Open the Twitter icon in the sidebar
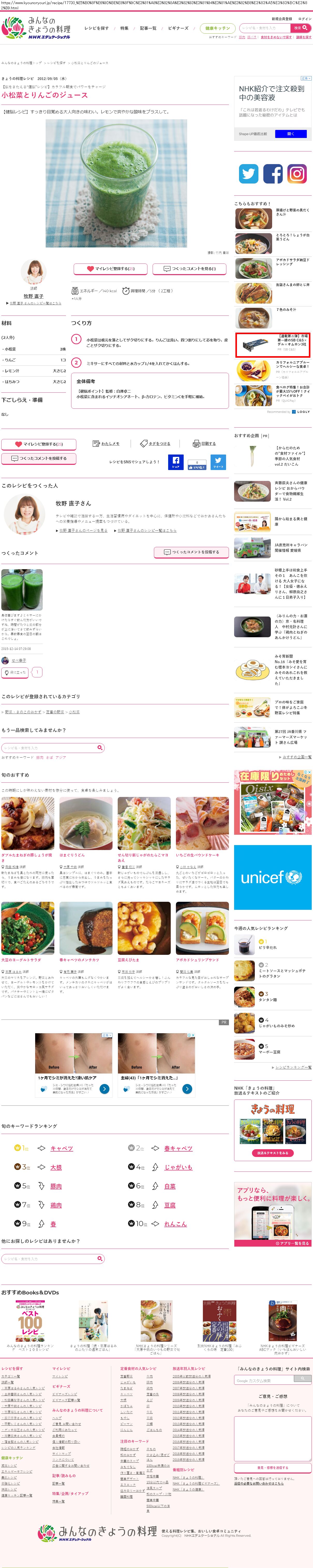 coord(249,174)
